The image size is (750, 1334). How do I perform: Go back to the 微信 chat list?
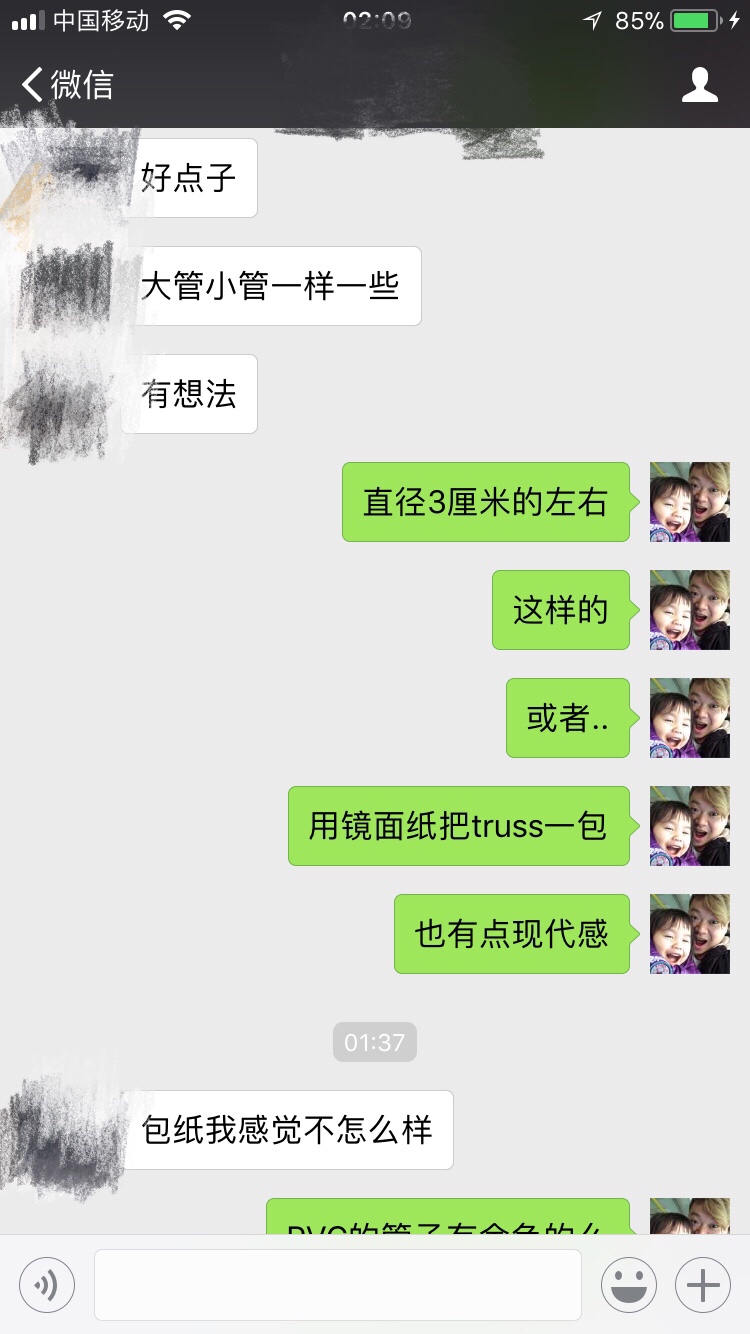[x=68, y=85]
